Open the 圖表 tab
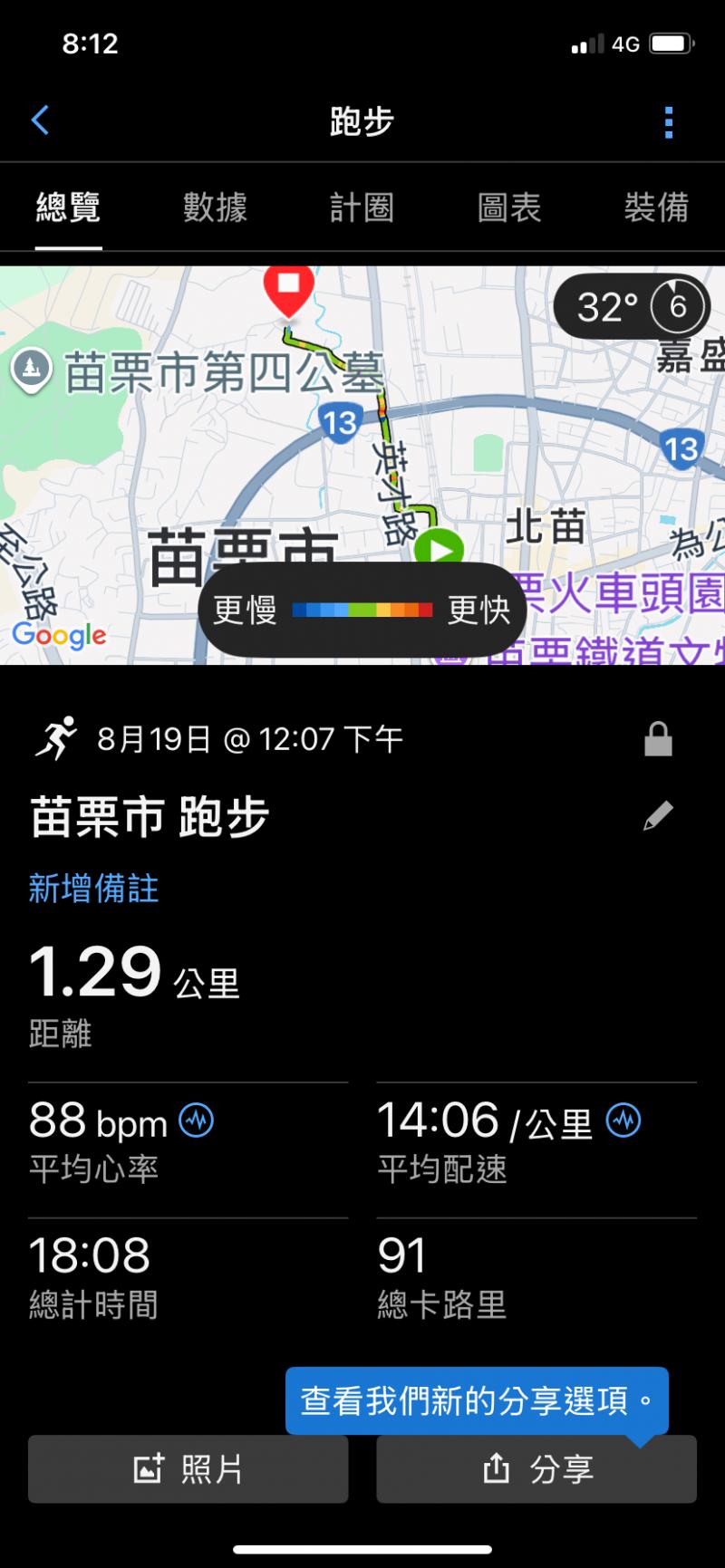 [x=509, y=207]
